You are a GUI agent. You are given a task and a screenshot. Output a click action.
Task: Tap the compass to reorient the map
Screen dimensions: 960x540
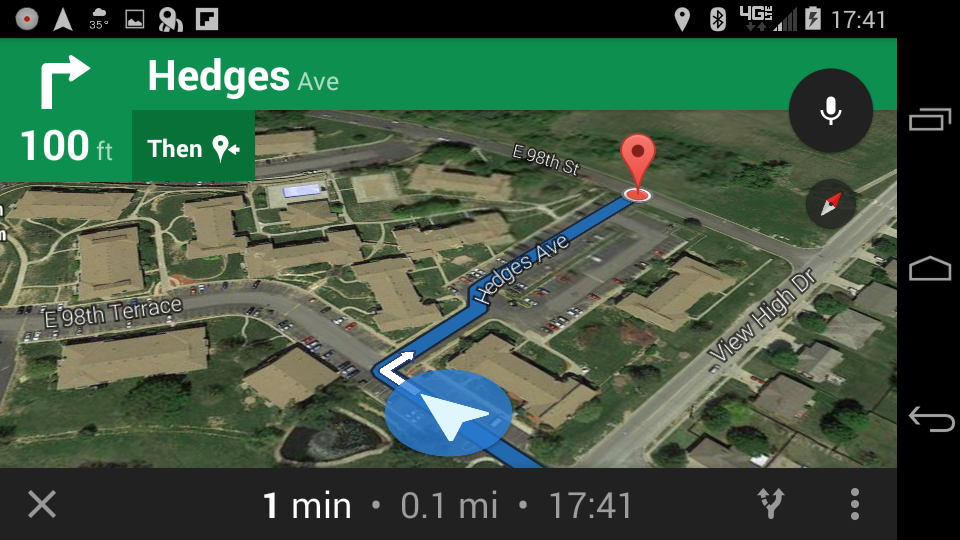pyautogui.click(x=831, y=205)
